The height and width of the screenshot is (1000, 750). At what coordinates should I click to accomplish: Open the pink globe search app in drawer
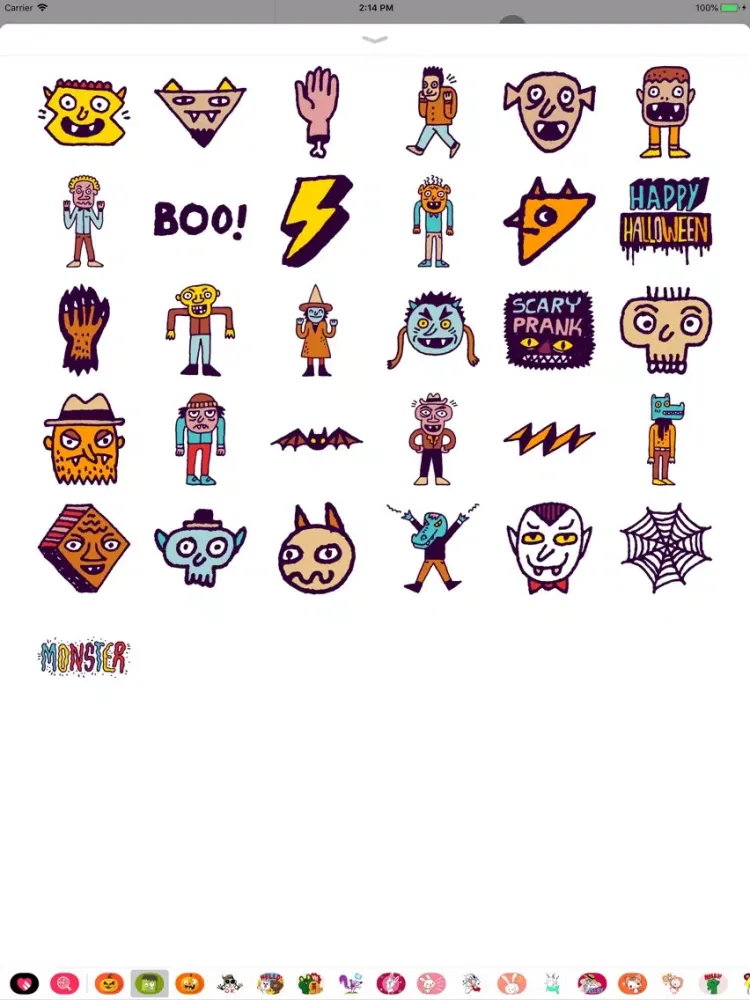click(64, 984)
